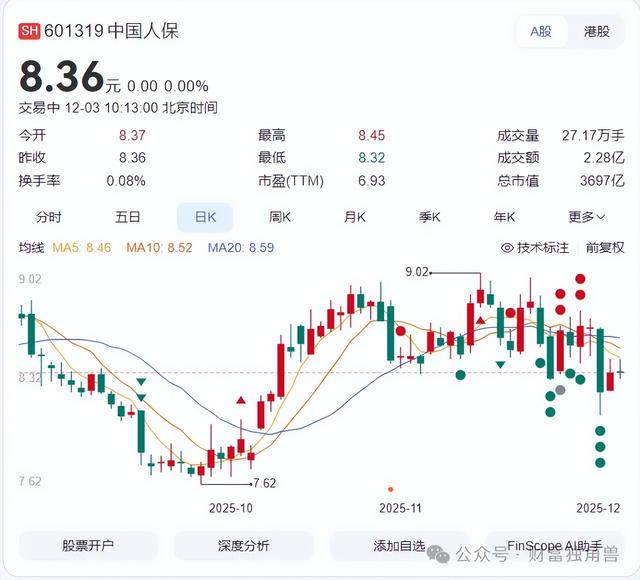
Task: Change the 前复权 adjustment setting
Action: click(604, 247)
